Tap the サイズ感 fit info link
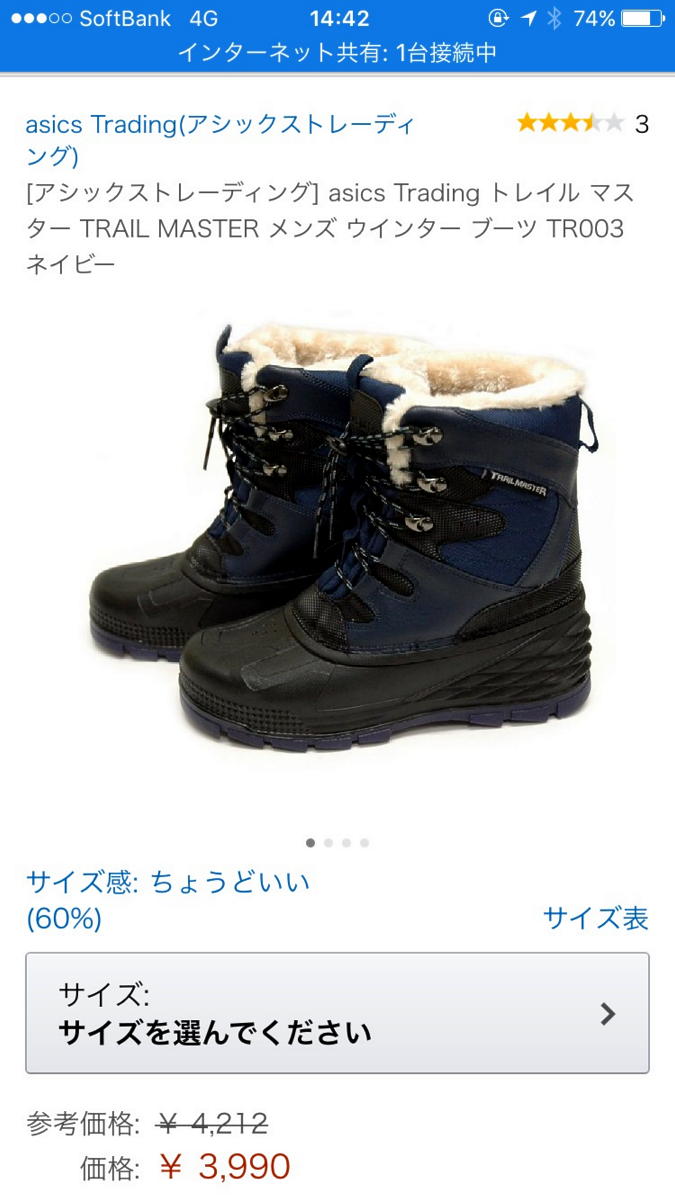675x1200 pixels. click(x=168, y=899)
